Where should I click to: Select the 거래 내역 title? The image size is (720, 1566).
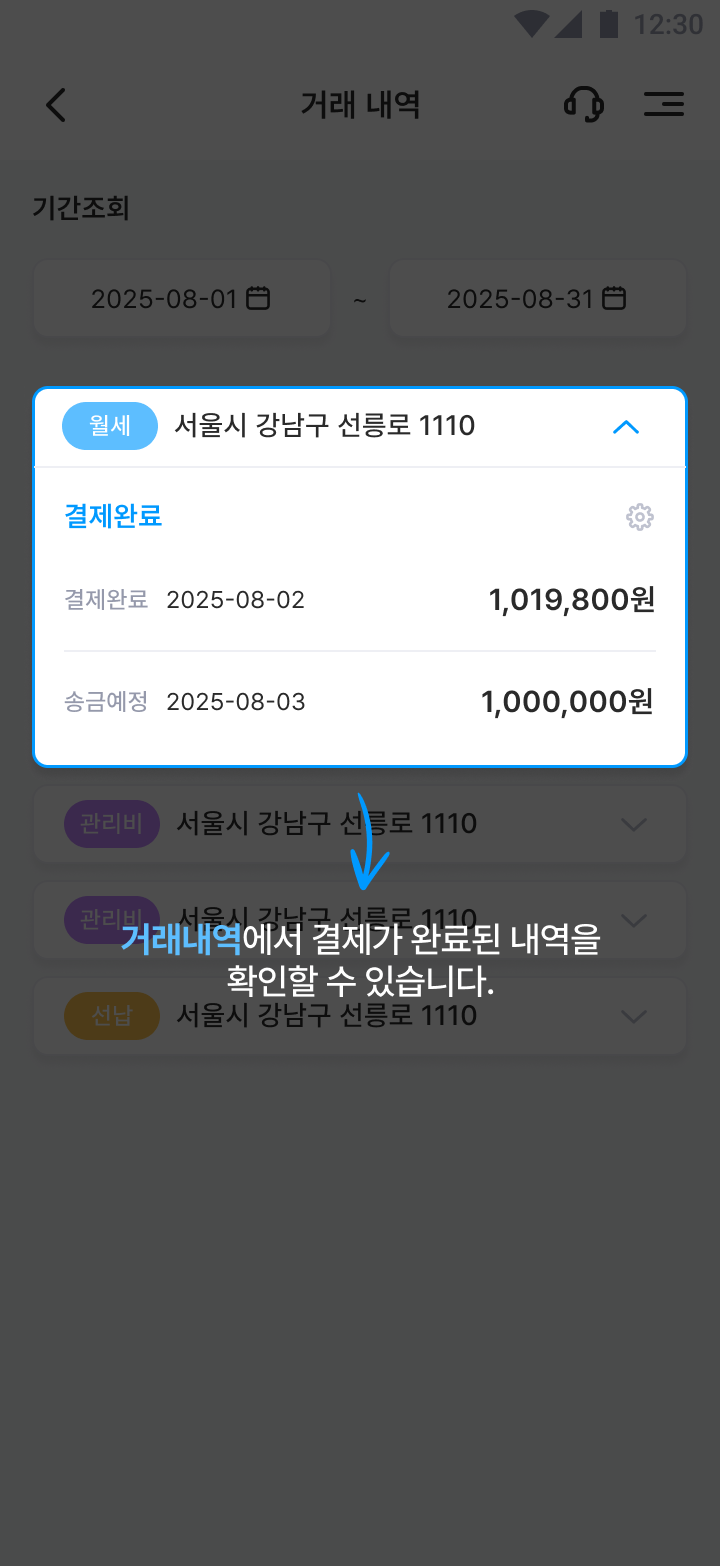click(360, 104)
